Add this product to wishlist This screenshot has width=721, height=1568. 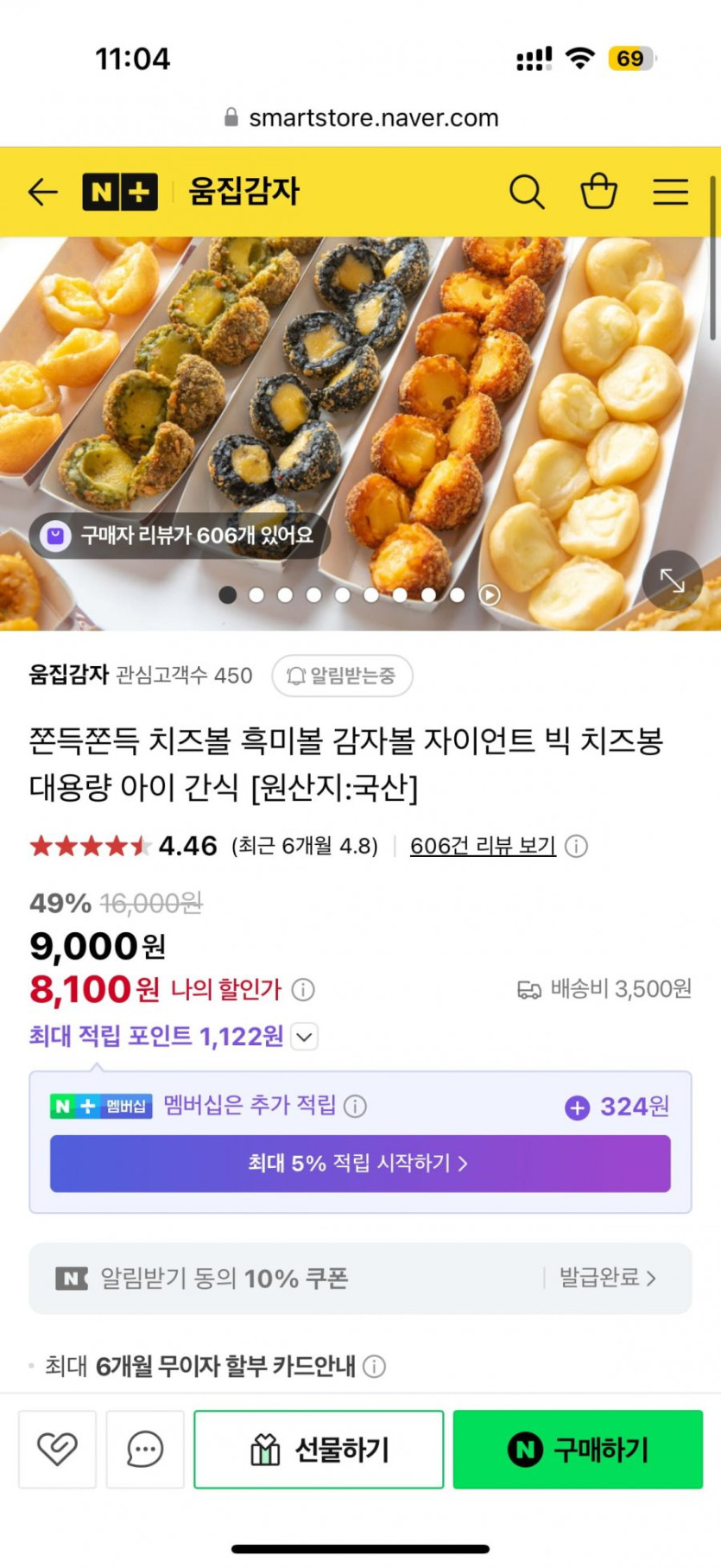[x=57, y=1449]
